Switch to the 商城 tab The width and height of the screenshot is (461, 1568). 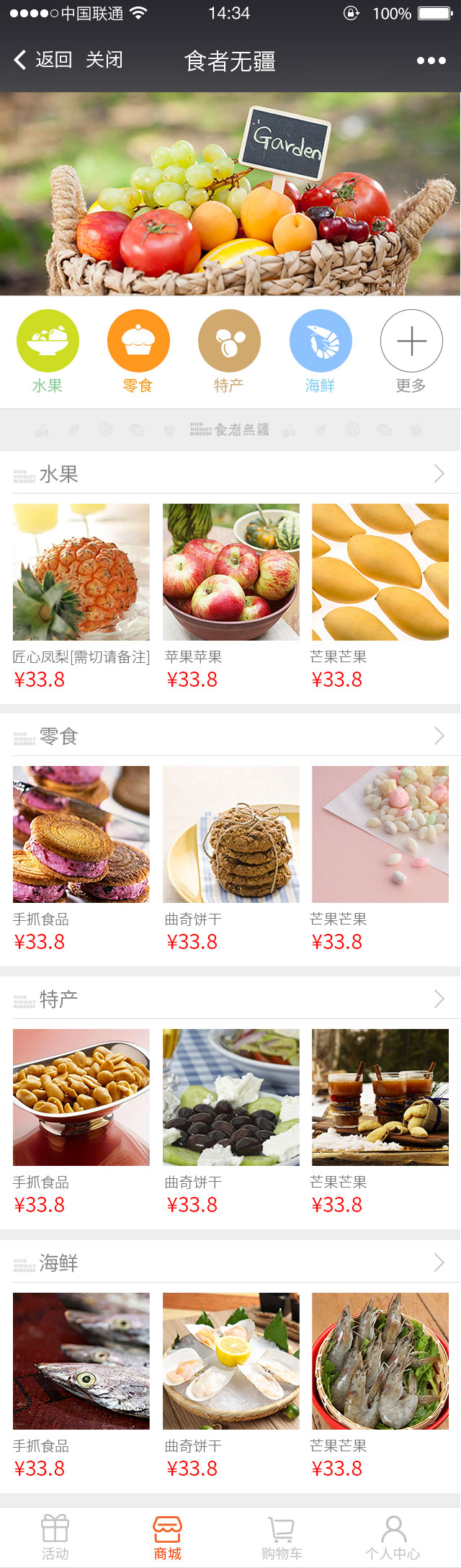pos(167,1536)
